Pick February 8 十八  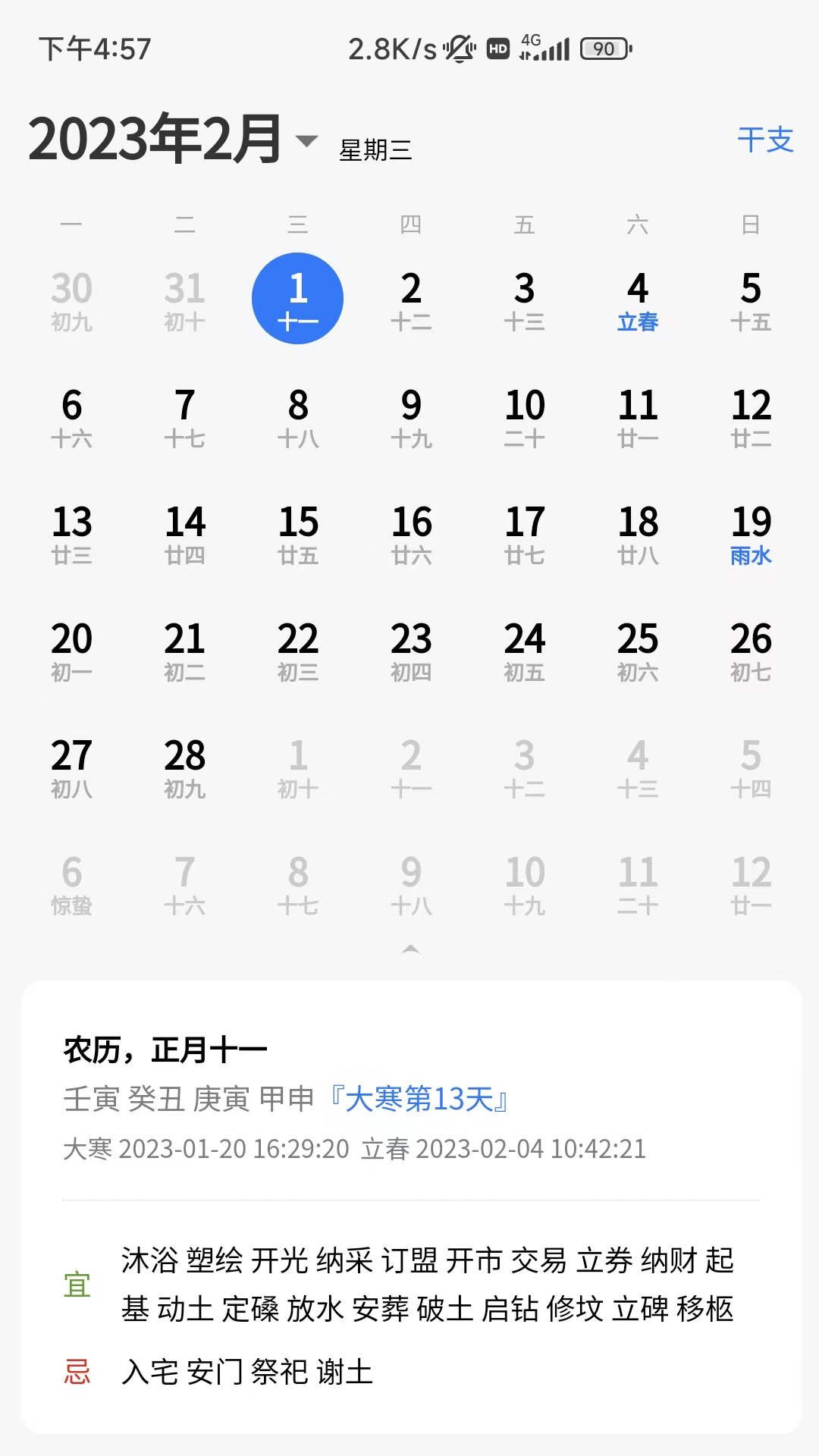pyautogui.click(x=298, y=417)
